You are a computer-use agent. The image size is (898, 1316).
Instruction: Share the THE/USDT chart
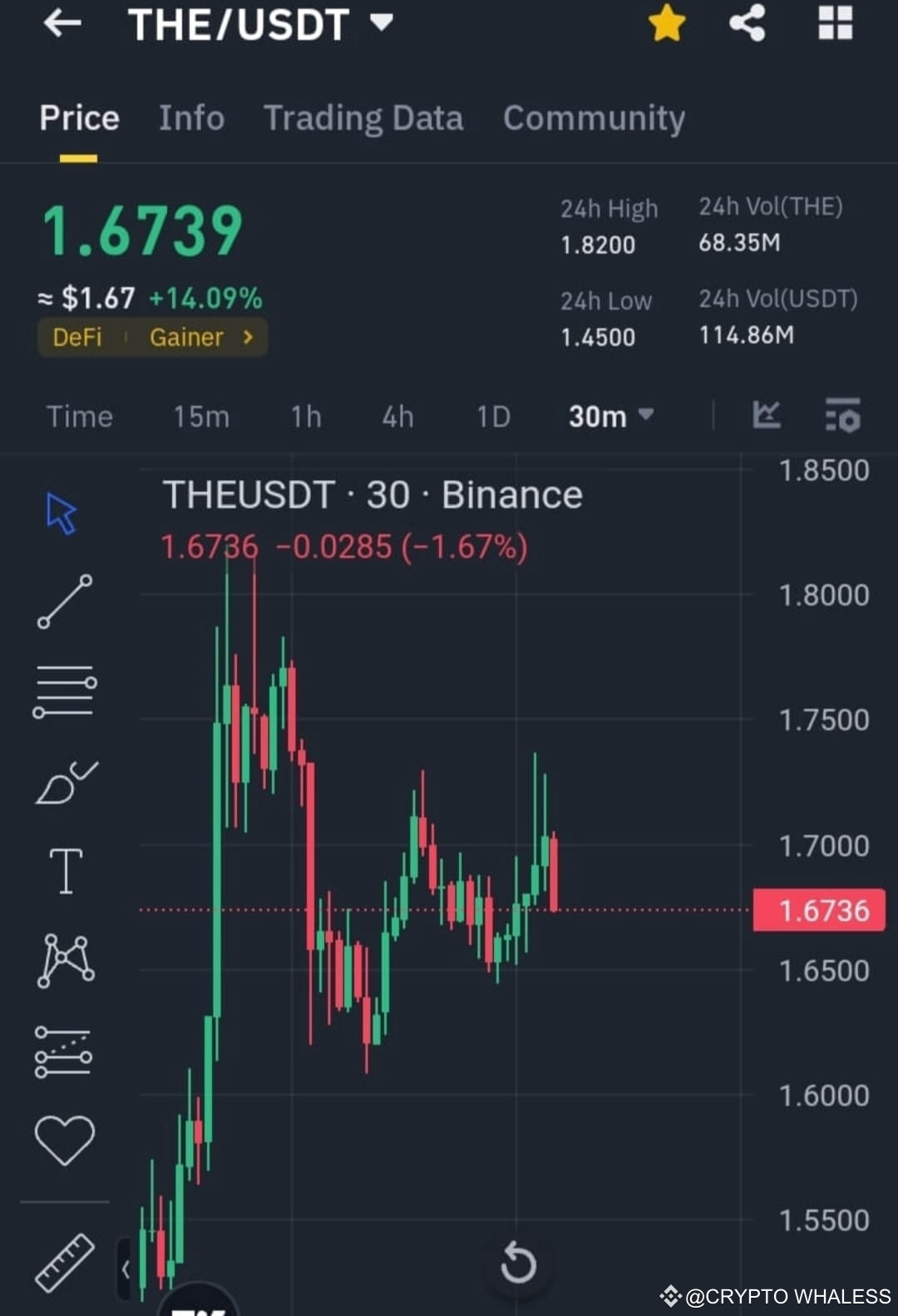[748, 23]
